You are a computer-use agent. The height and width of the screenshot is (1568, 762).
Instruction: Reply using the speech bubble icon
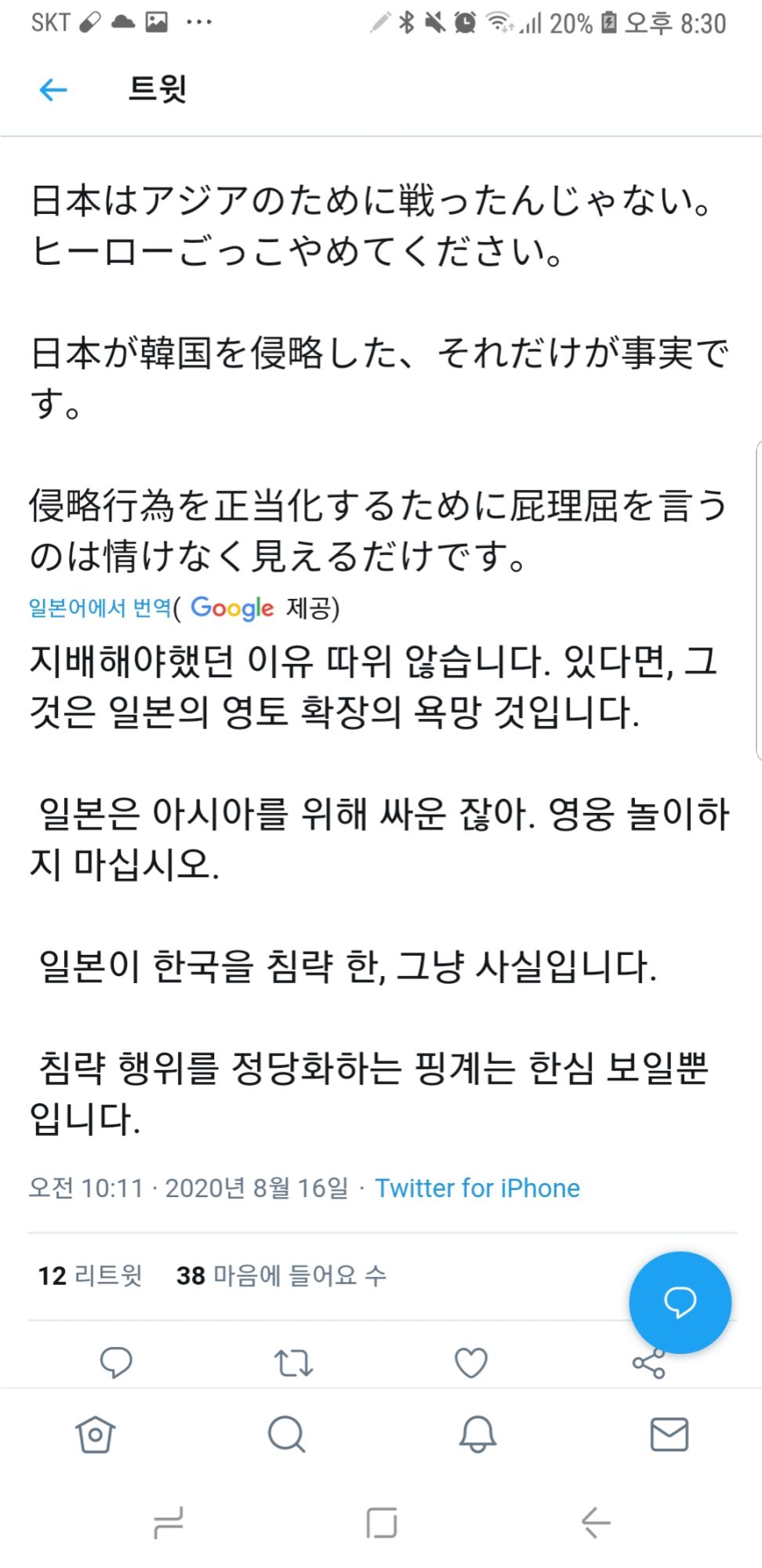(116, 1363)
